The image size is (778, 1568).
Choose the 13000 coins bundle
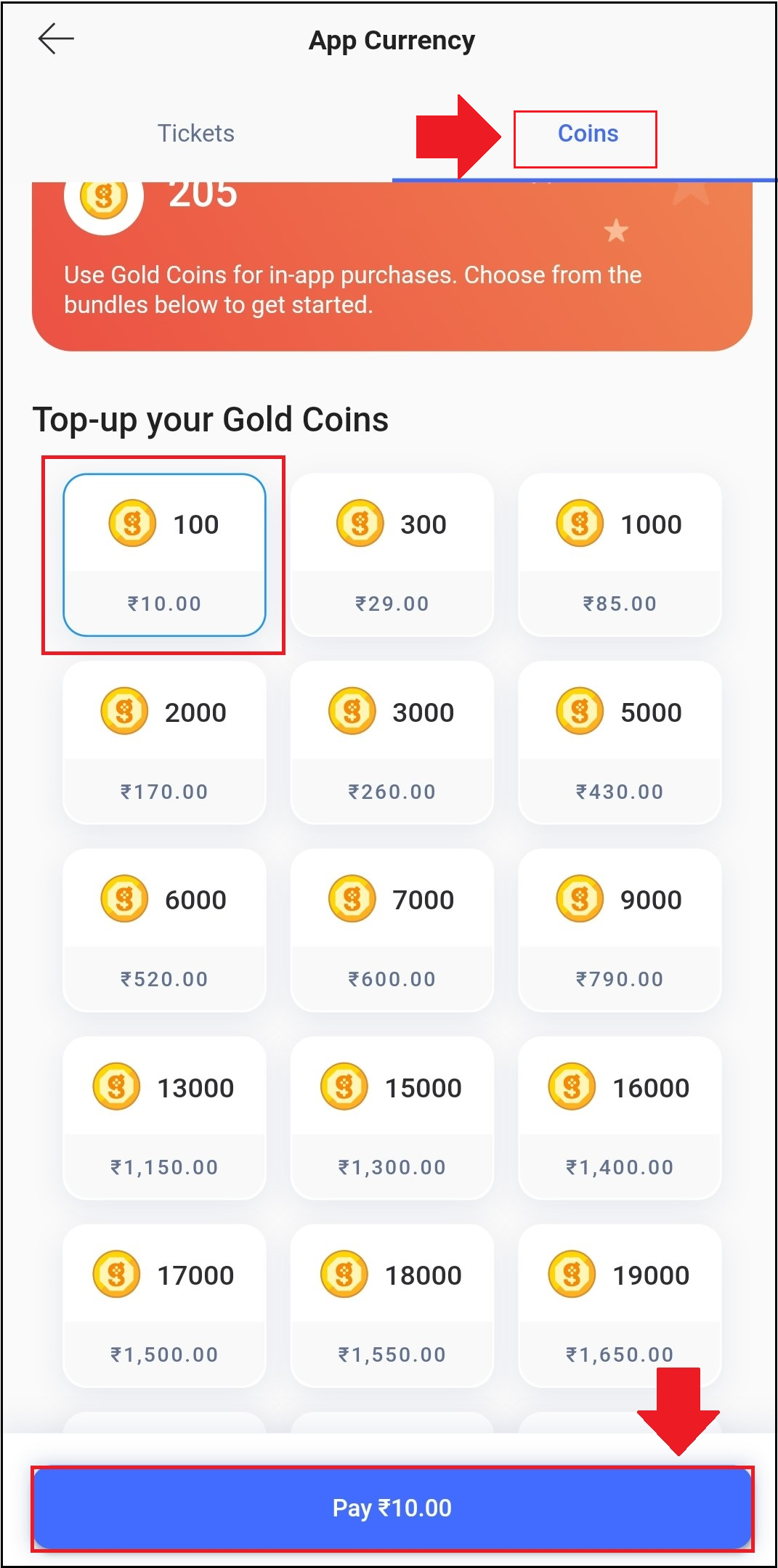pos(164,1118)
